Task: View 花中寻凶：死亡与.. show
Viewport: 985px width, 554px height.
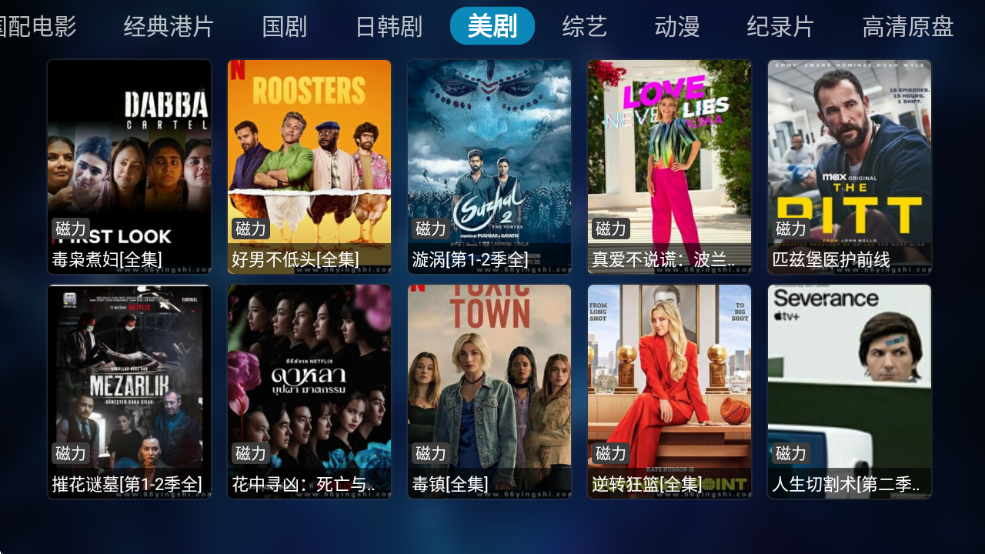Action: point(309,391)
